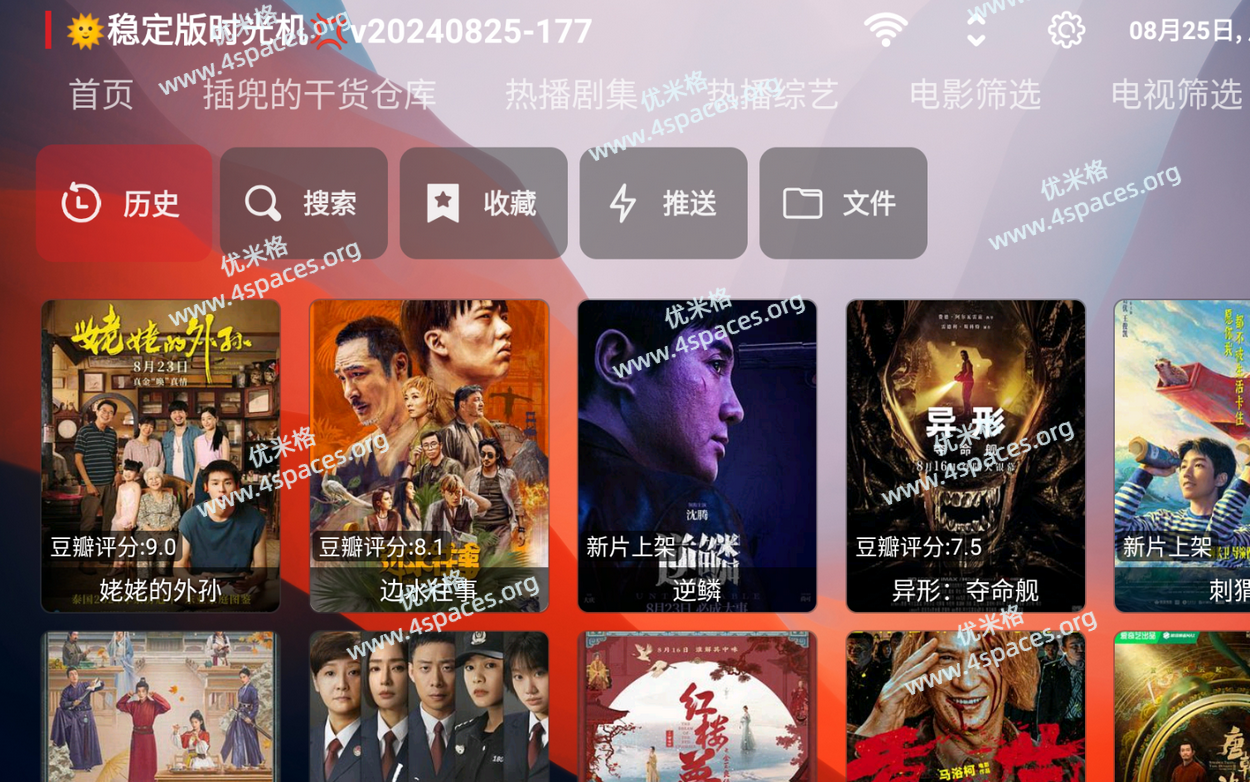Open the 收藏 favorites button
The width and height of the screenshot is (1250, 782).
(x=484, y=203)
